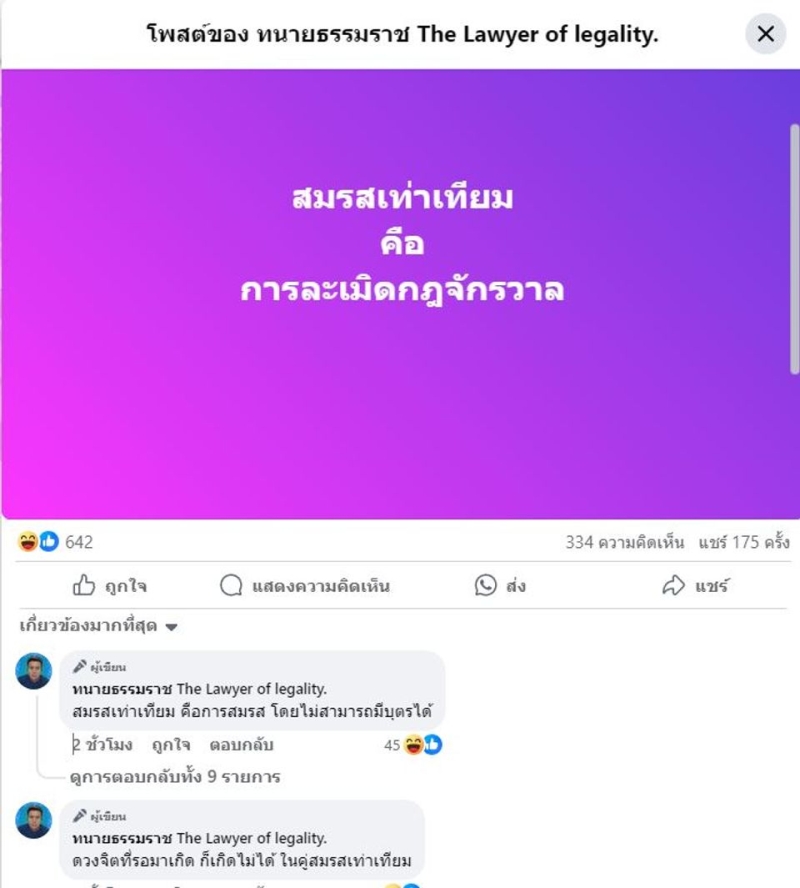800x888 pixels.
Task: Send post via ส่ง button
Action: click(500, 586)
